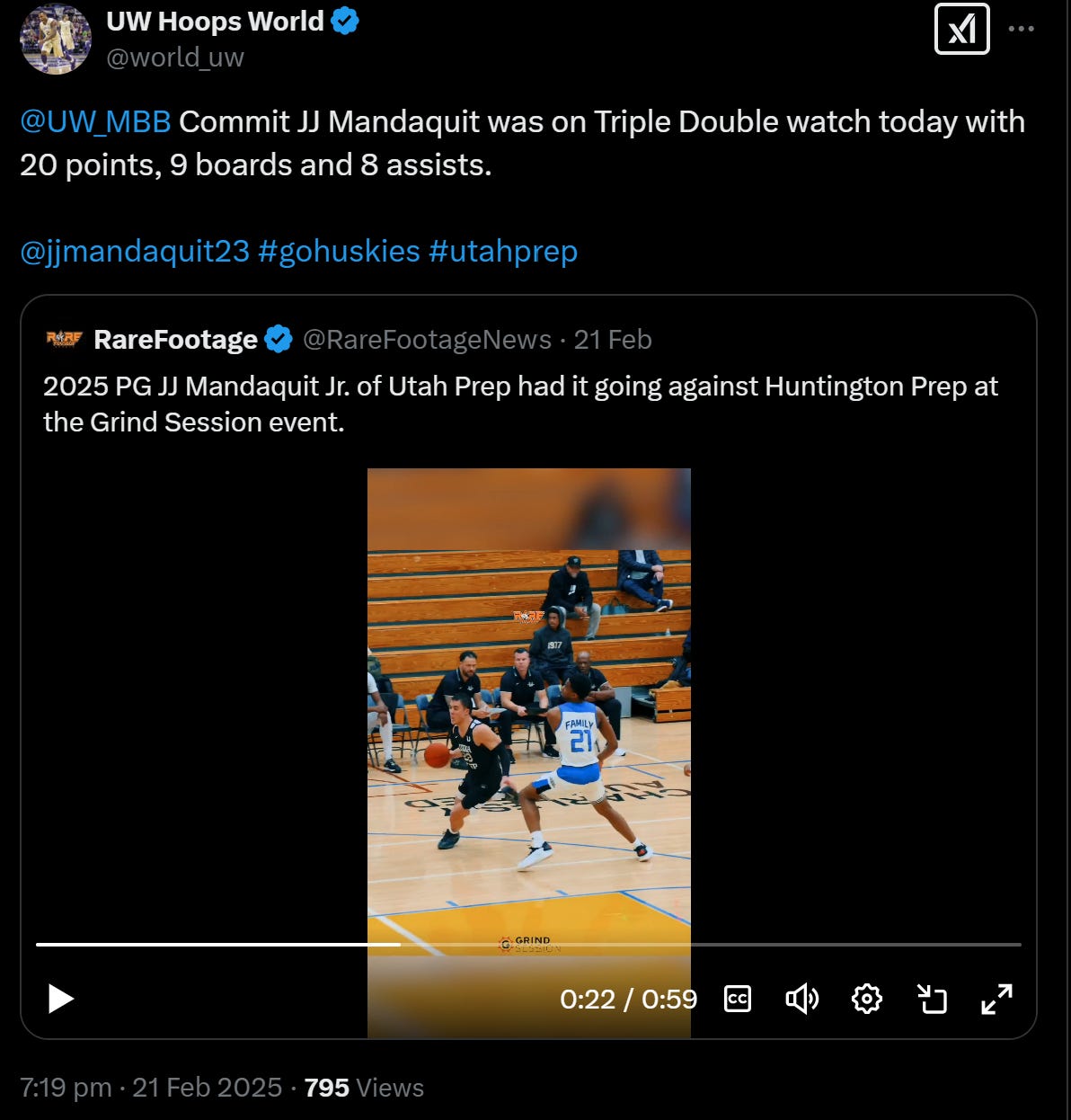View the #utahprep hashtag
1071x1120 pixels.
point(503,251)
